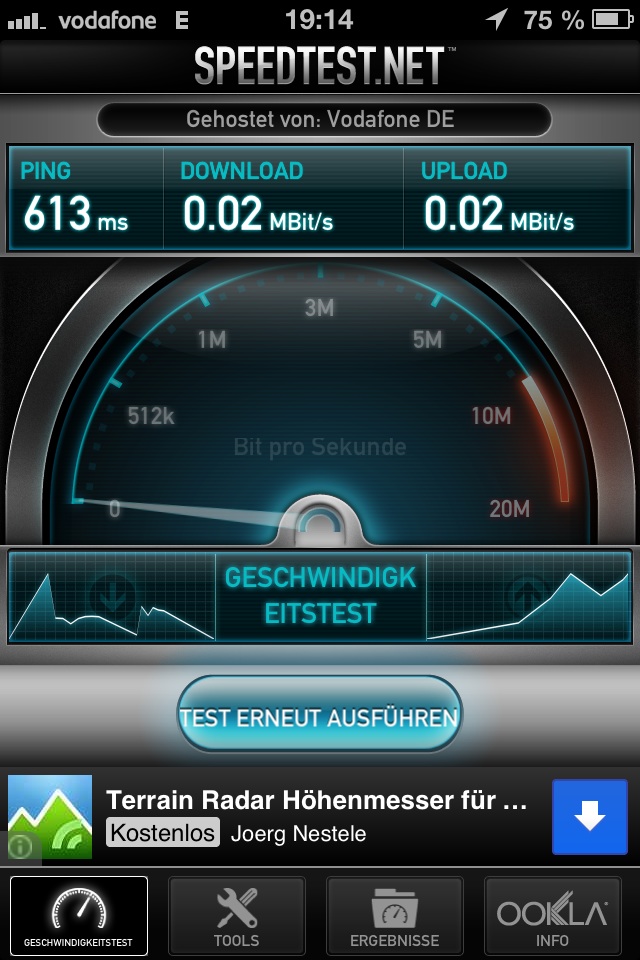Image resolution: width=640 pixels, height=960 pixels.
Task: Open the ad info icon
Action: [21, 846]
